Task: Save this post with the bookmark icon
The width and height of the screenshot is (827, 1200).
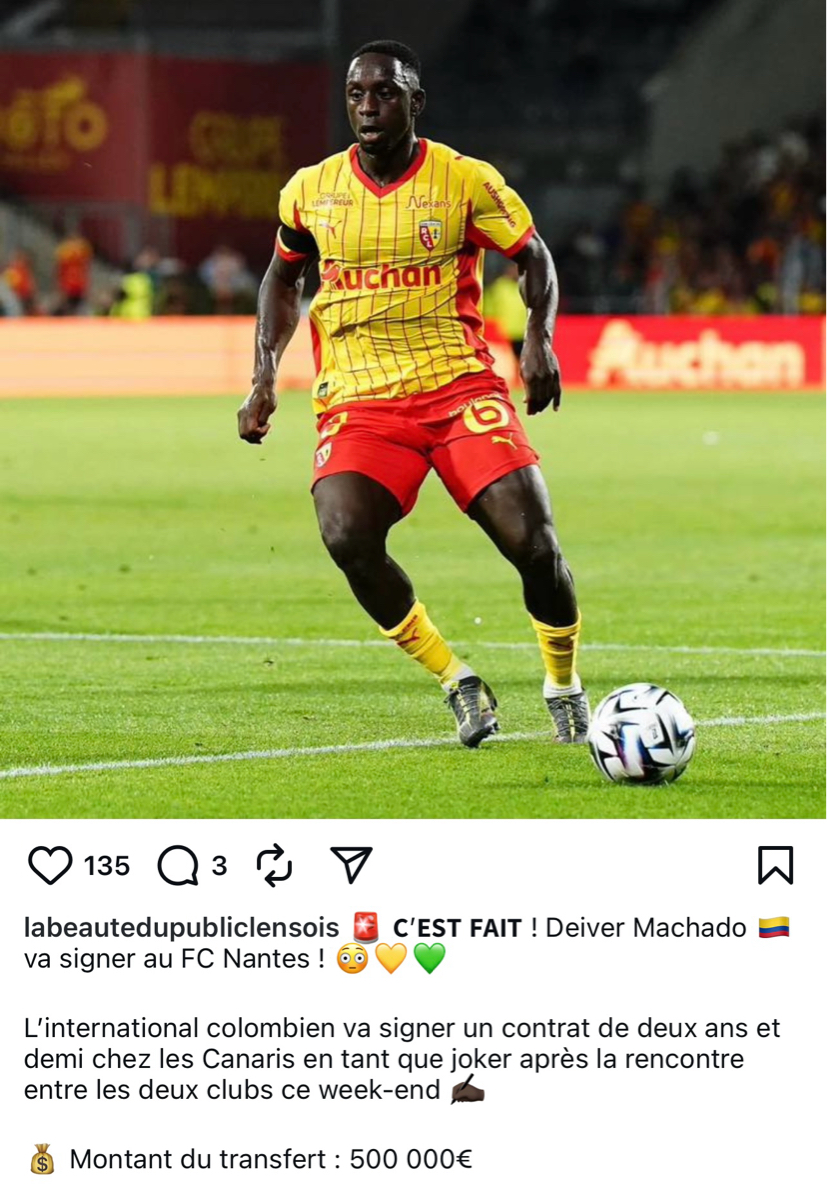Action: pos(775,865)
